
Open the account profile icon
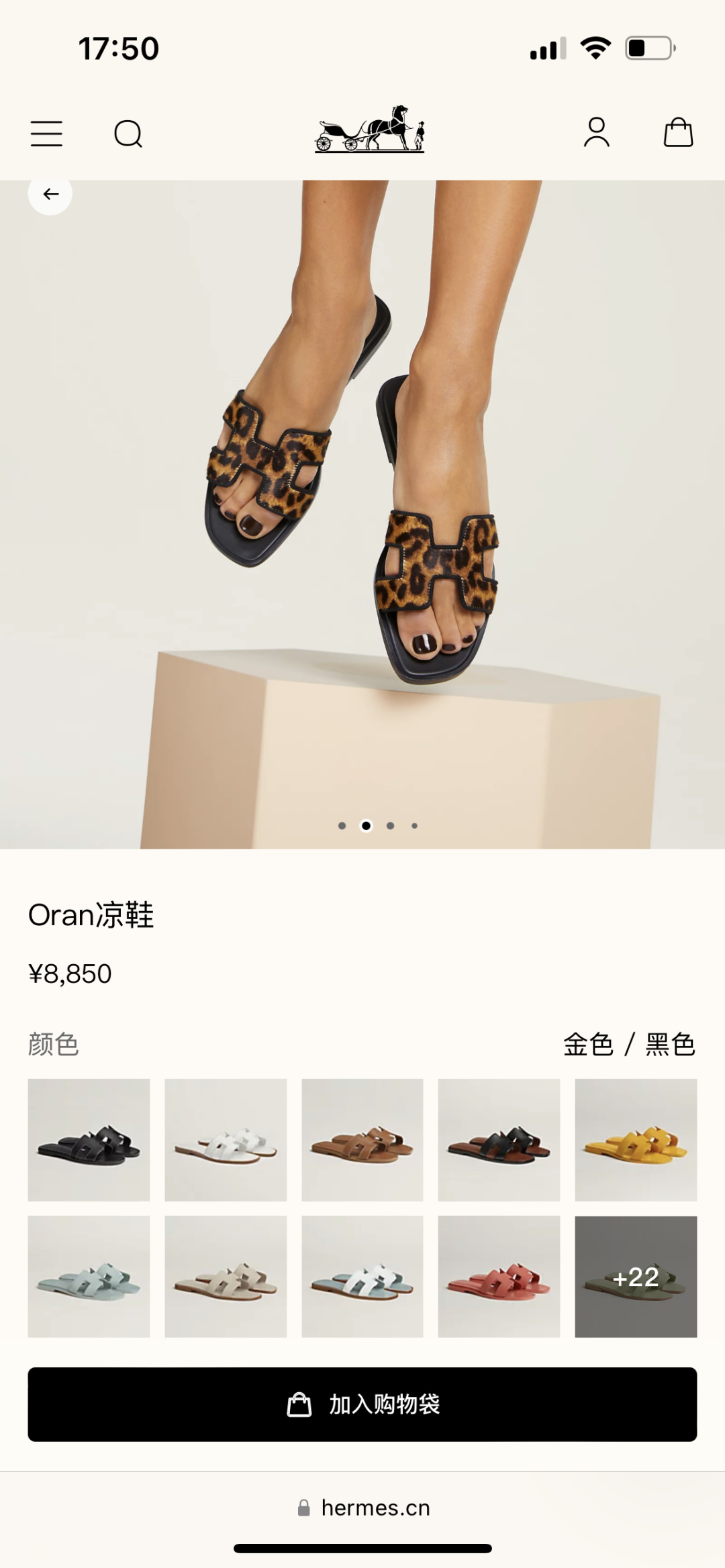click(x=596, y=132)
